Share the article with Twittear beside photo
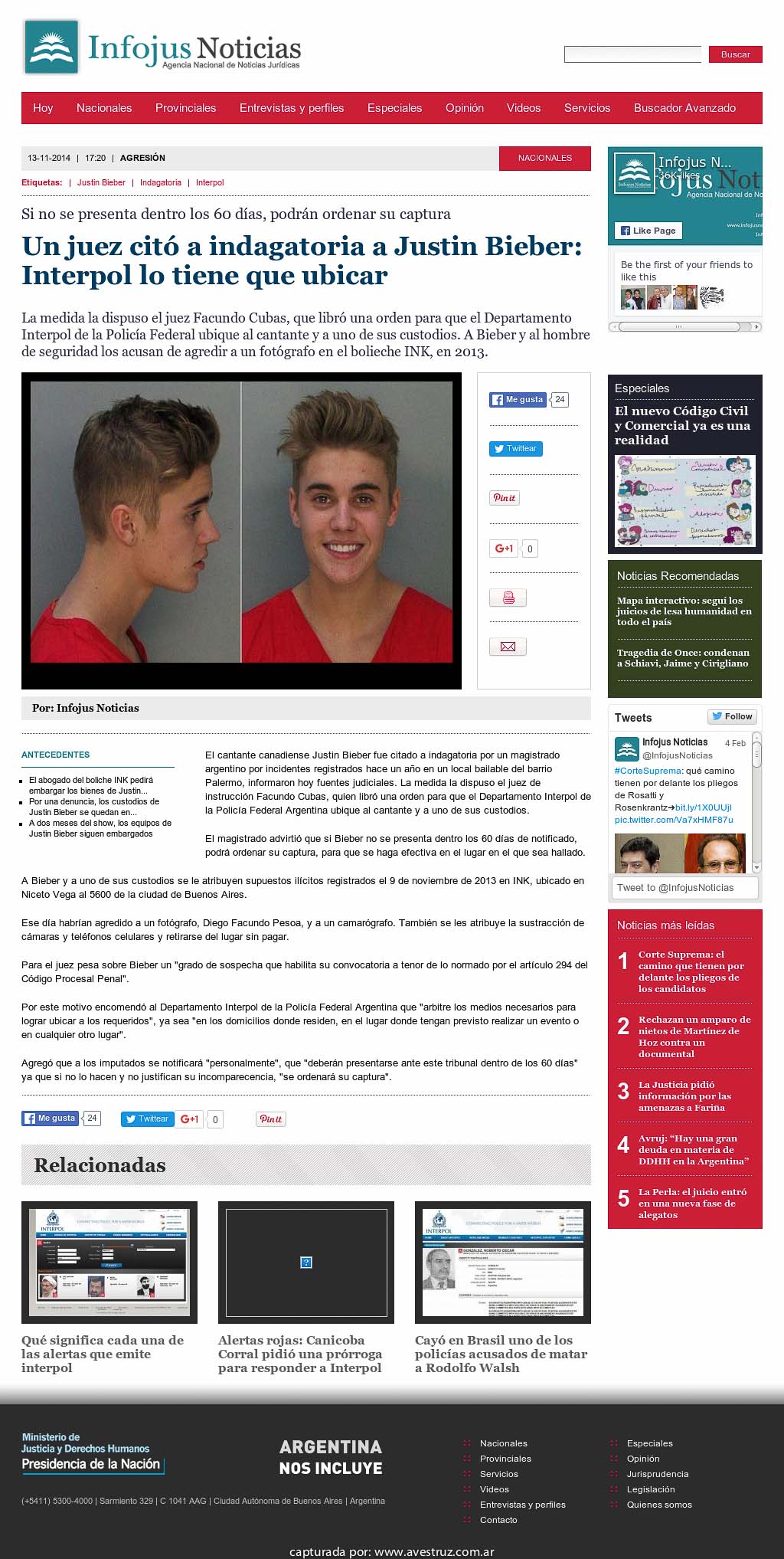 [516, 449]
